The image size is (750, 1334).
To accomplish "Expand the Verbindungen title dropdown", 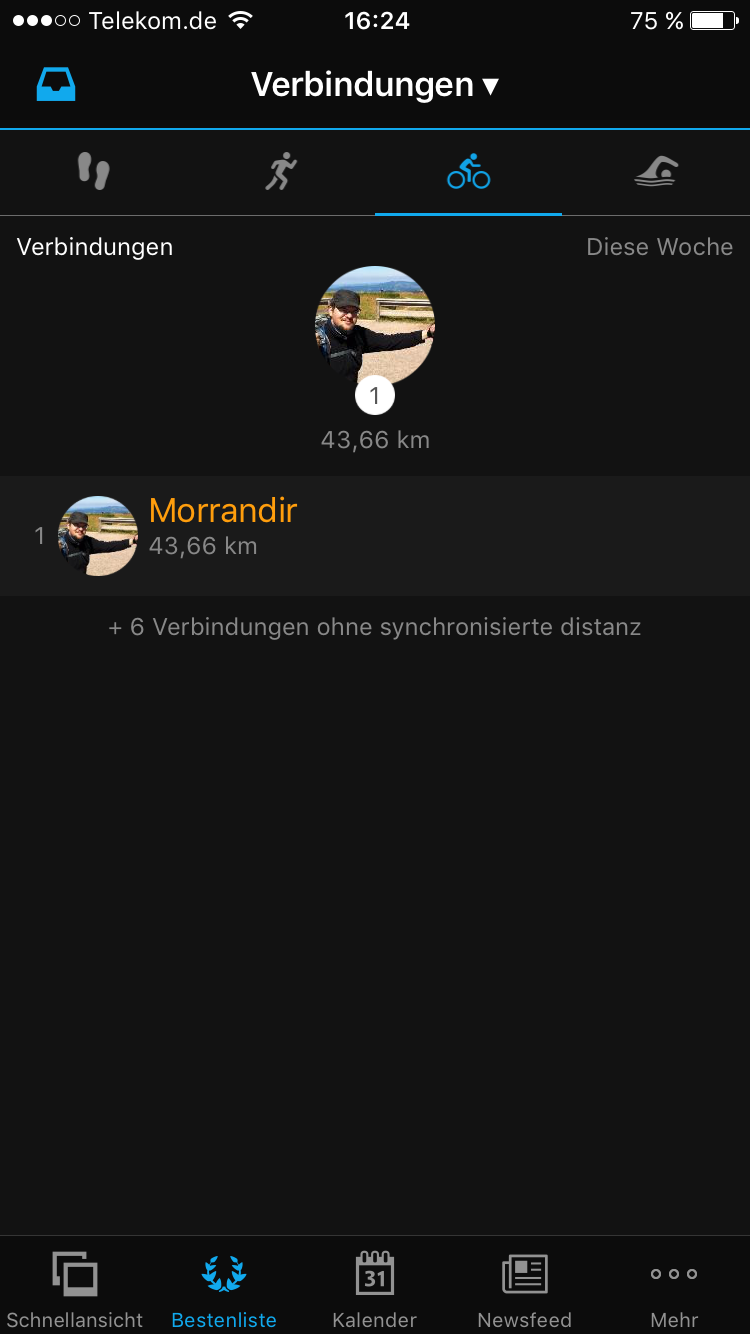I will (375, 85).
